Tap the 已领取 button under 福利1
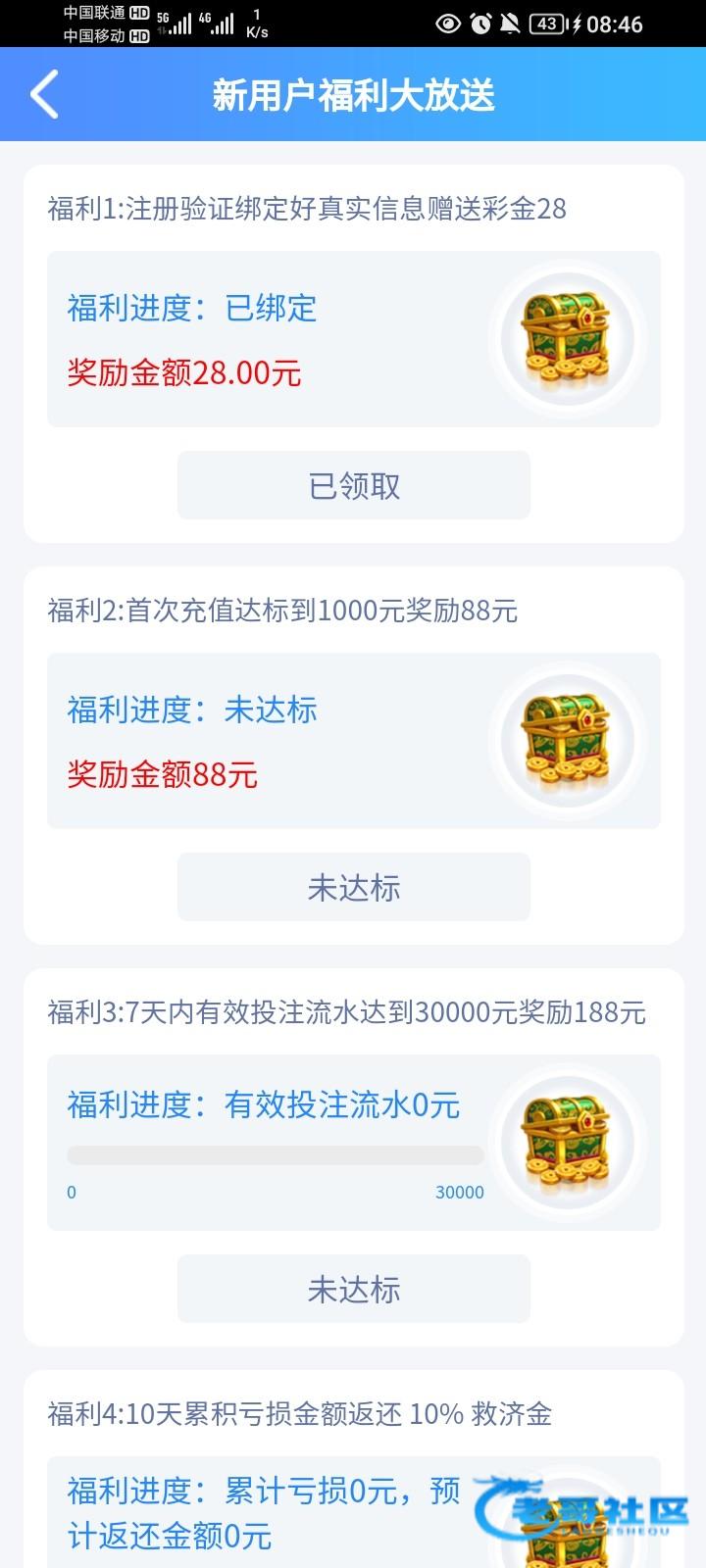 (353, 485)
